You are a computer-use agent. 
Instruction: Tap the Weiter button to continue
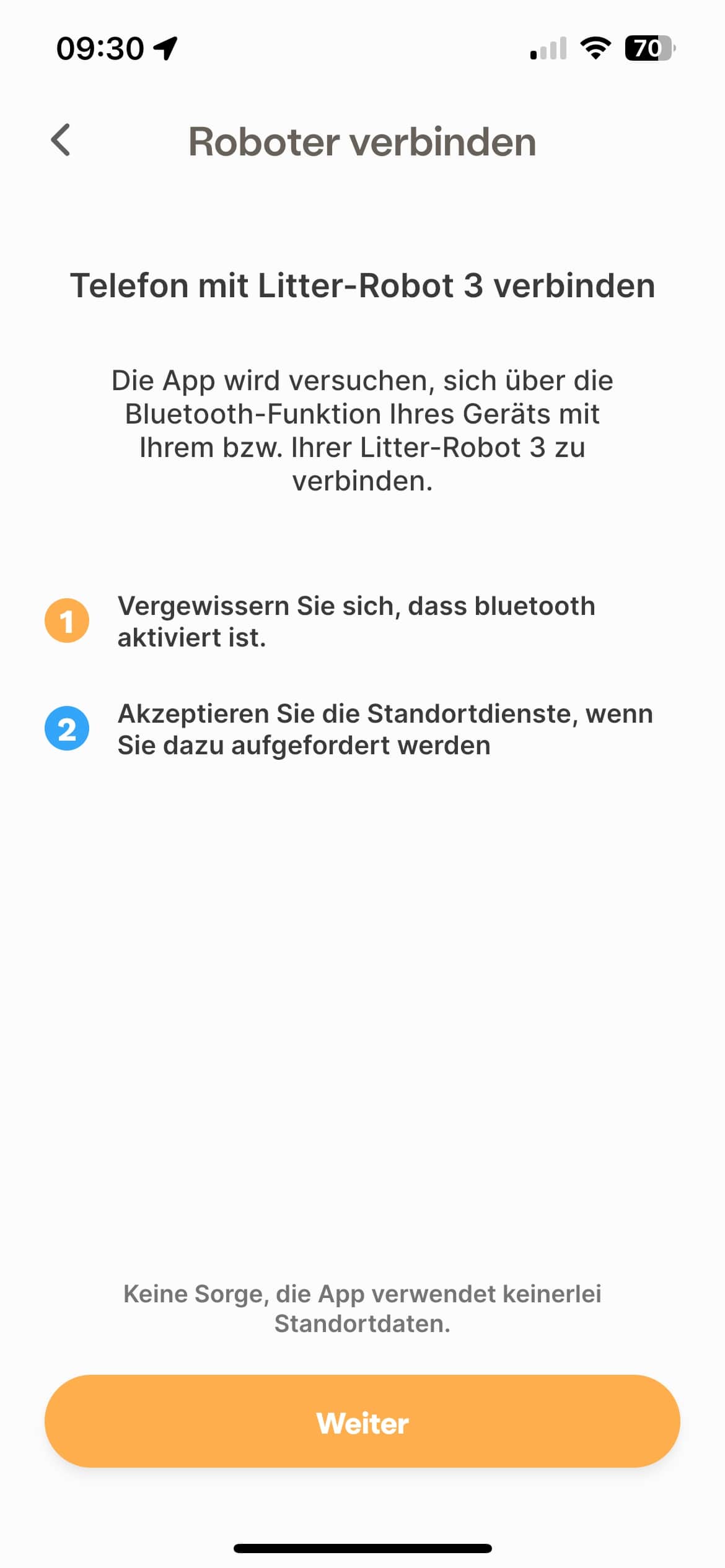[x=362, y=1422]
